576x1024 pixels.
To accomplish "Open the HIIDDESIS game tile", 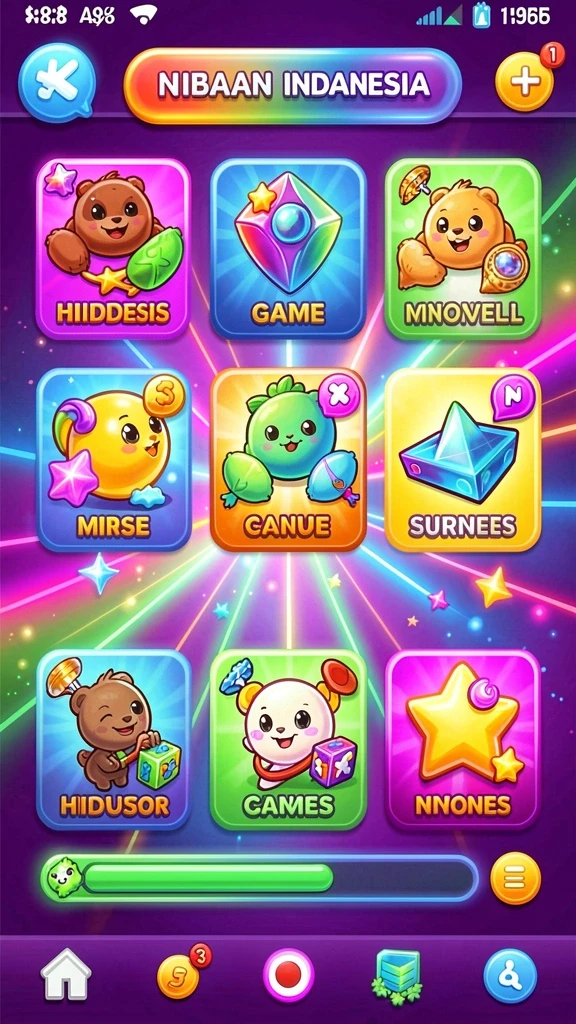I will [x=113, y=248].
